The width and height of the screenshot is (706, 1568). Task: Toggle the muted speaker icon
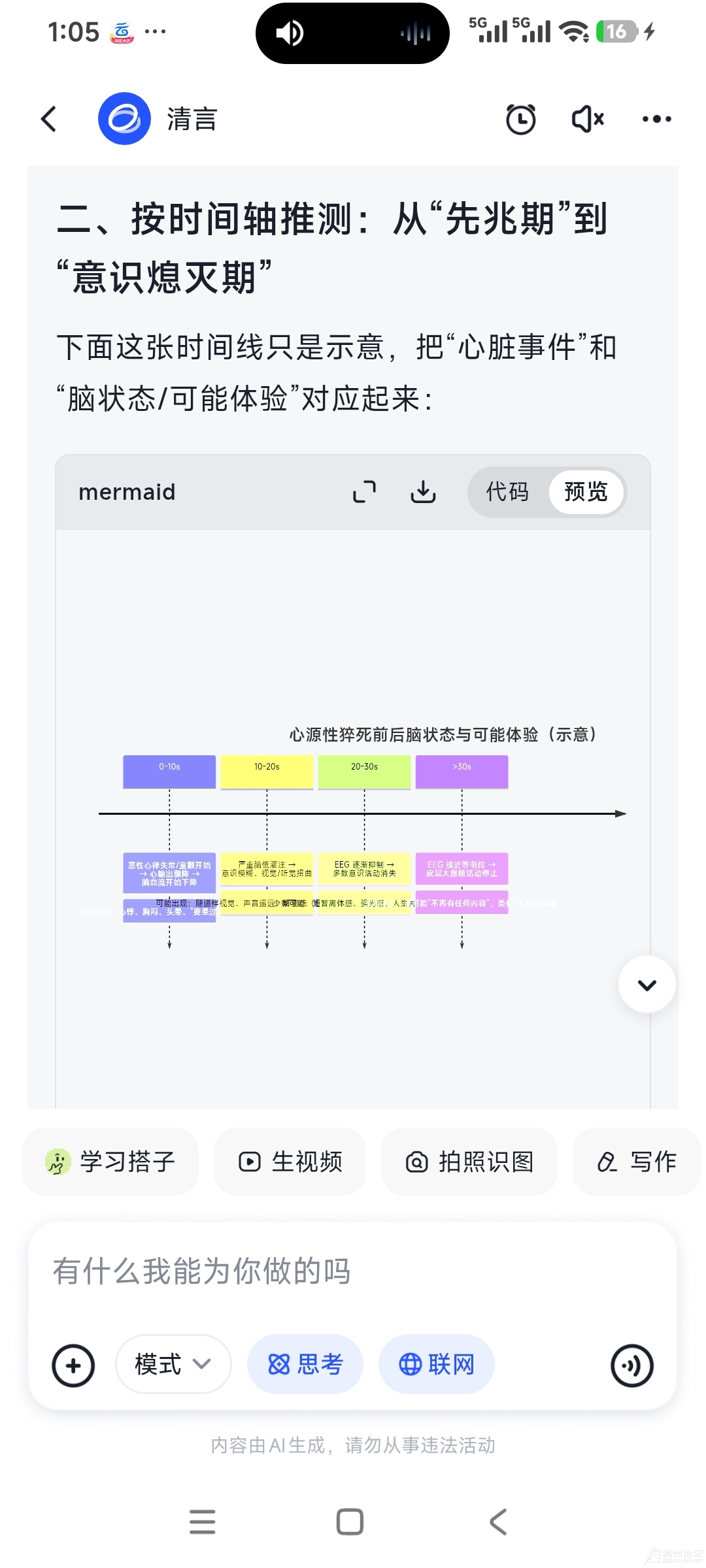[x=587, y=119]
